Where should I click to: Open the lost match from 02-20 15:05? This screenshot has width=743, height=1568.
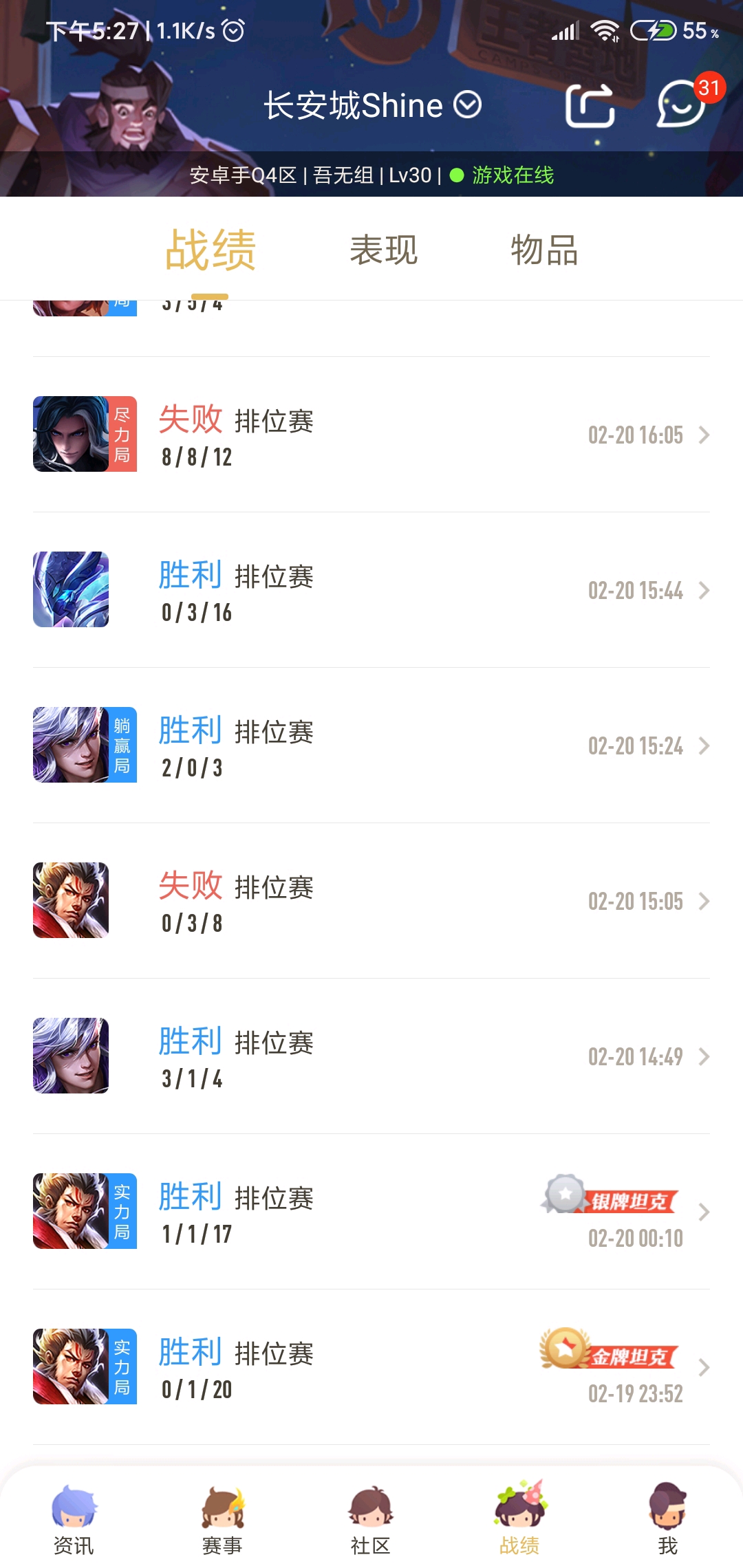point(371,901)
